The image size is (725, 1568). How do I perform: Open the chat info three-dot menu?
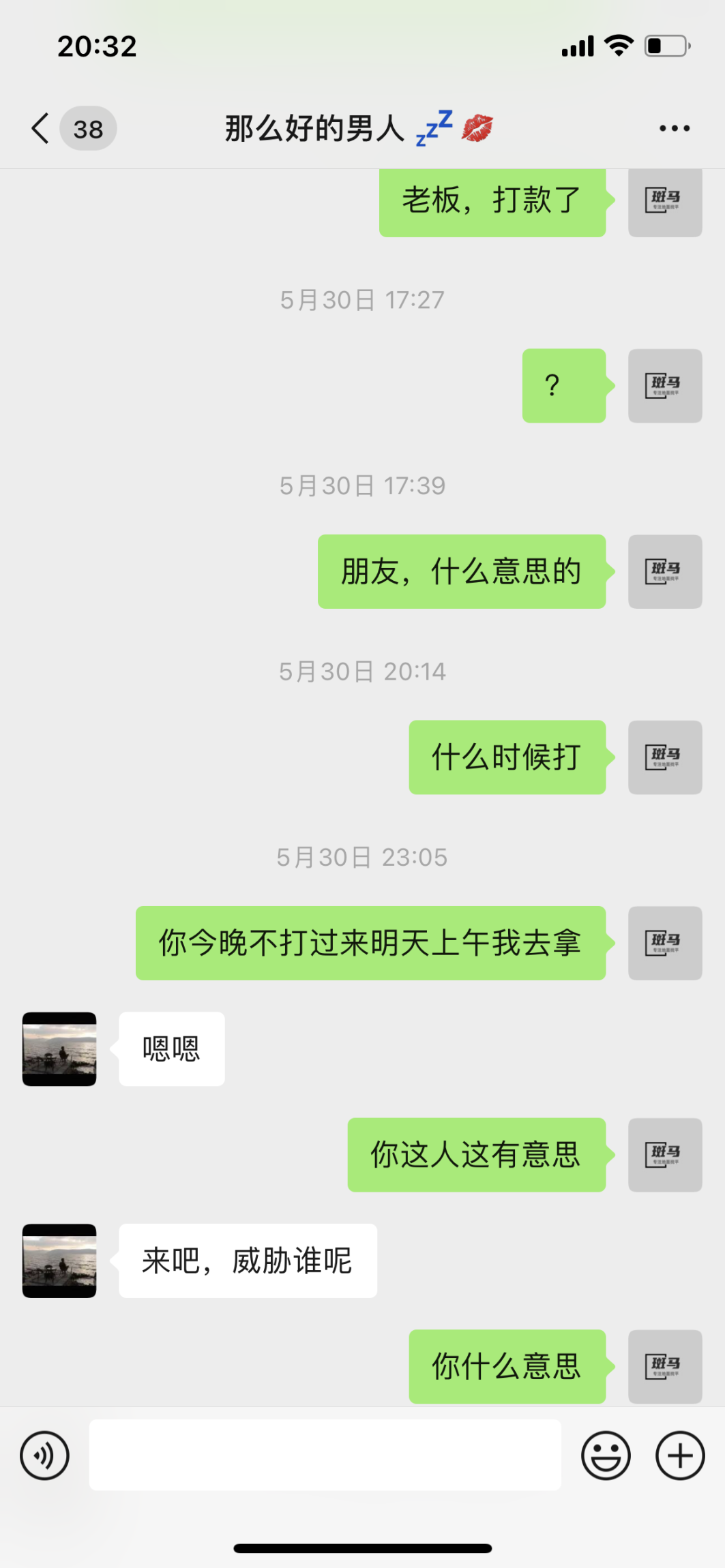click(674, 128)
